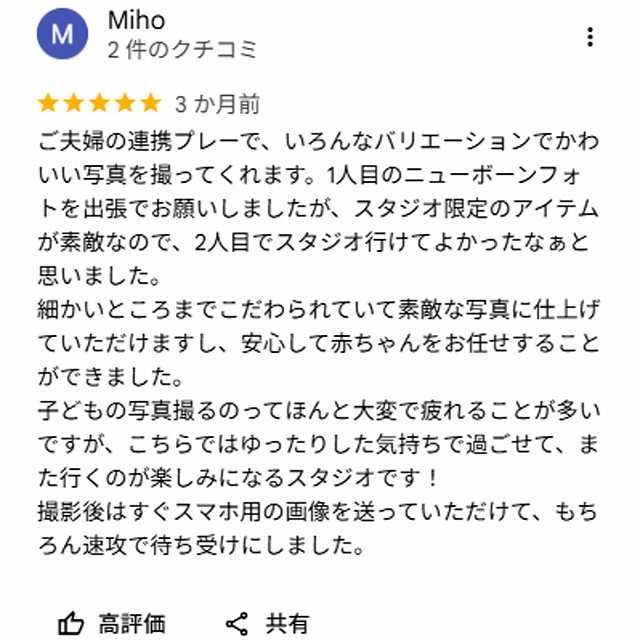Share Miho's review via 共有

click(x=267, y=623)
